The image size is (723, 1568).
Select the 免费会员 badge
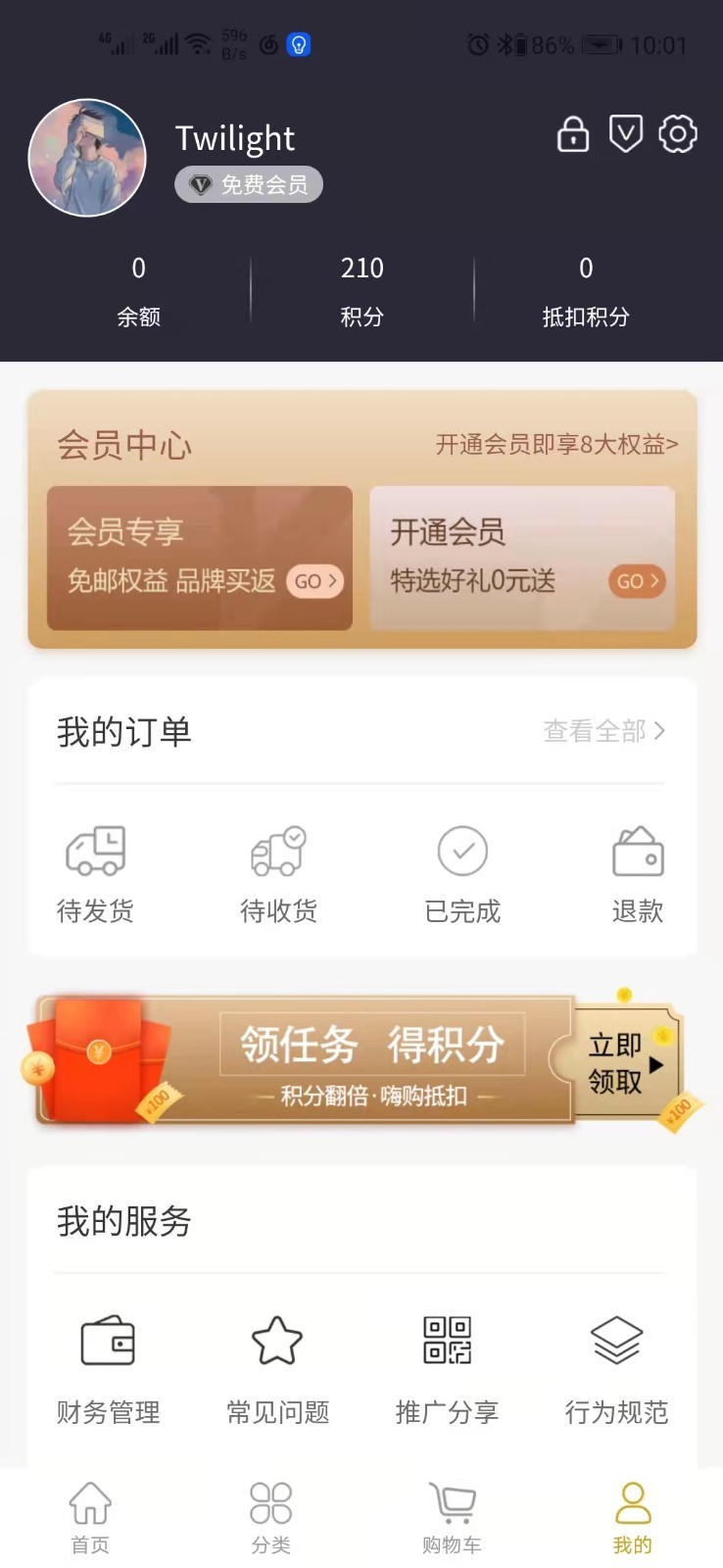pyautogui.click(x=248, y=184)
